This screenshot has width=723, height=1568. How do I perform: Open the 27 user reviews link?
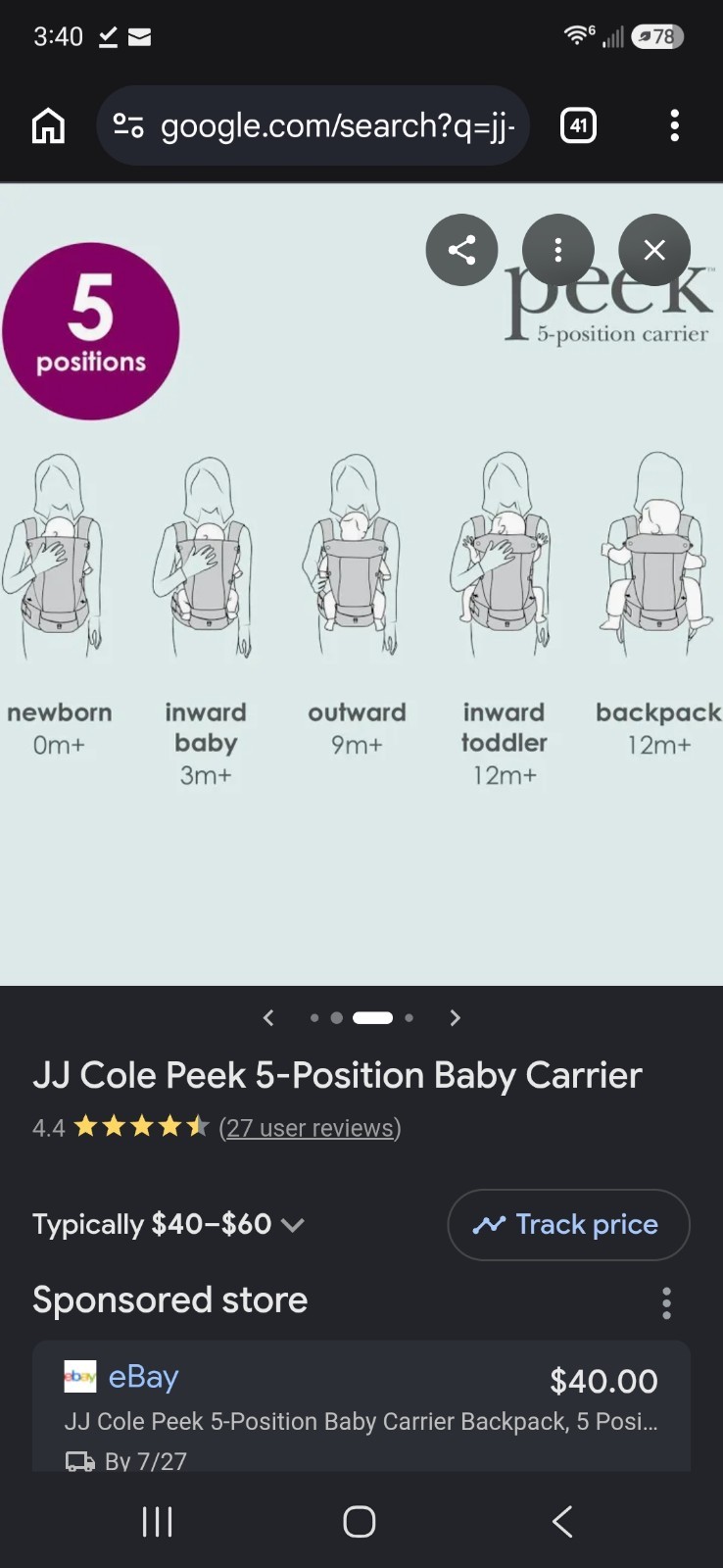point(310,1128)
